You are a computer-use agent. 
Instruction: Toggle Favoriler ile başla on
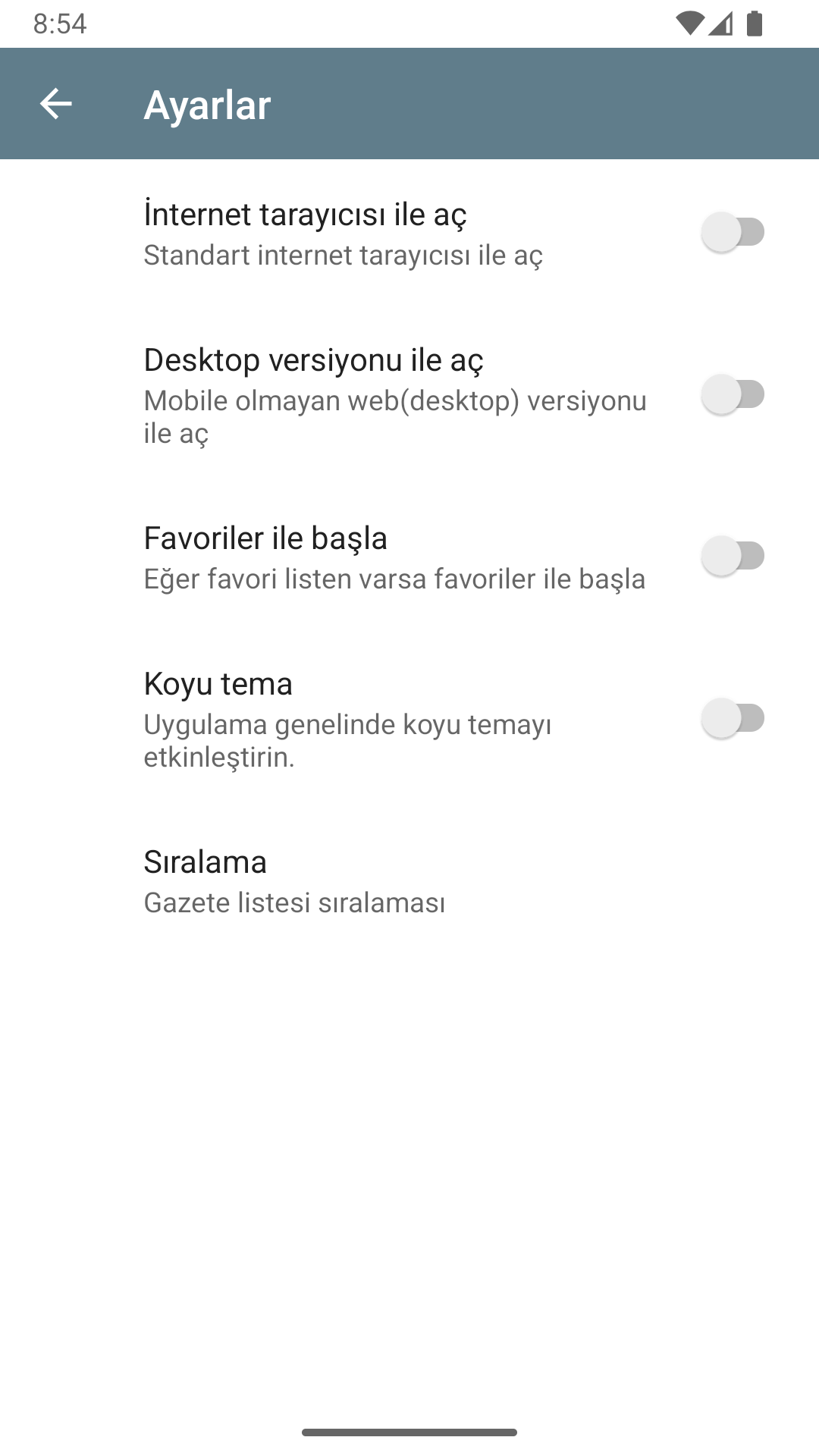tap(733, 556)
